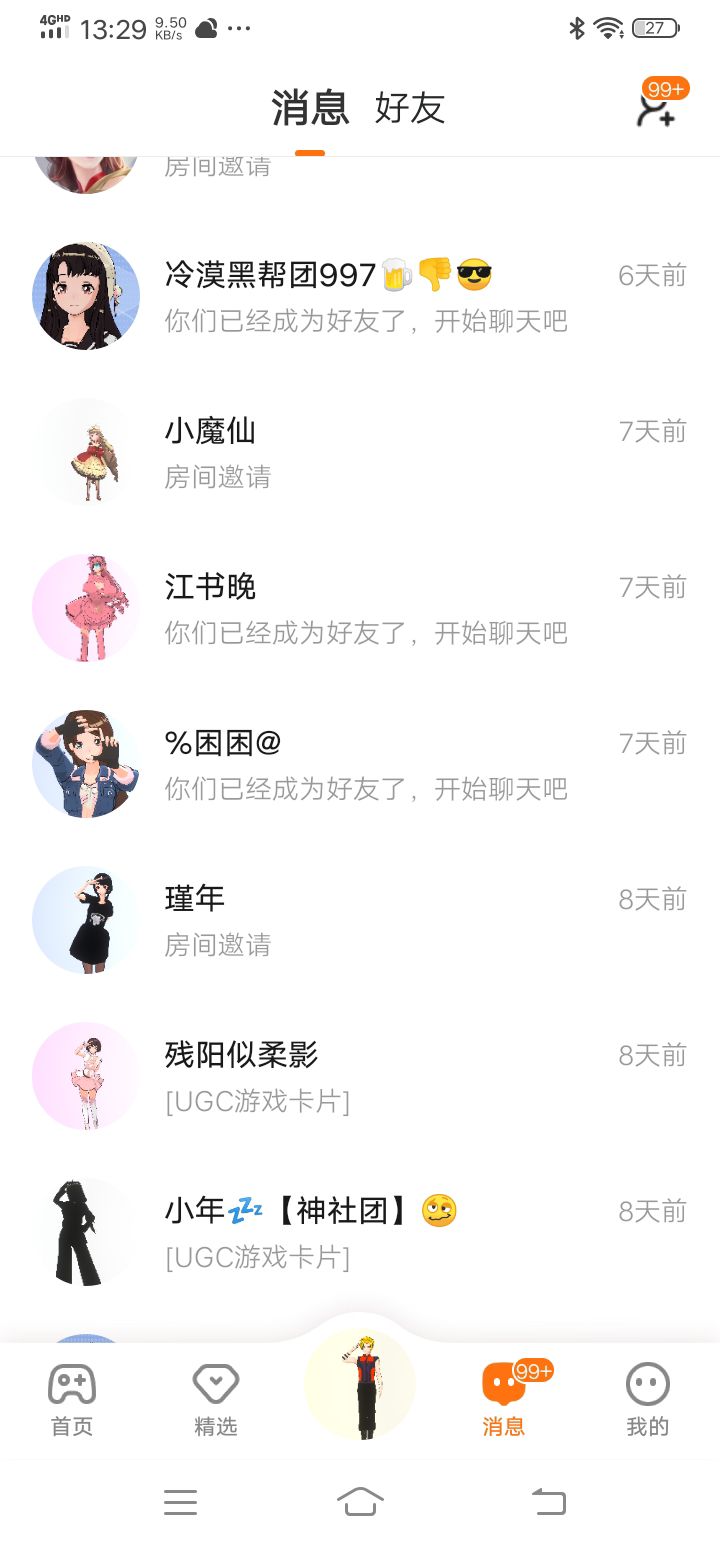Switch to the 好友 tab
Image resolution: width=720 pixels, height=1544 pixels.
pos(409,108)
